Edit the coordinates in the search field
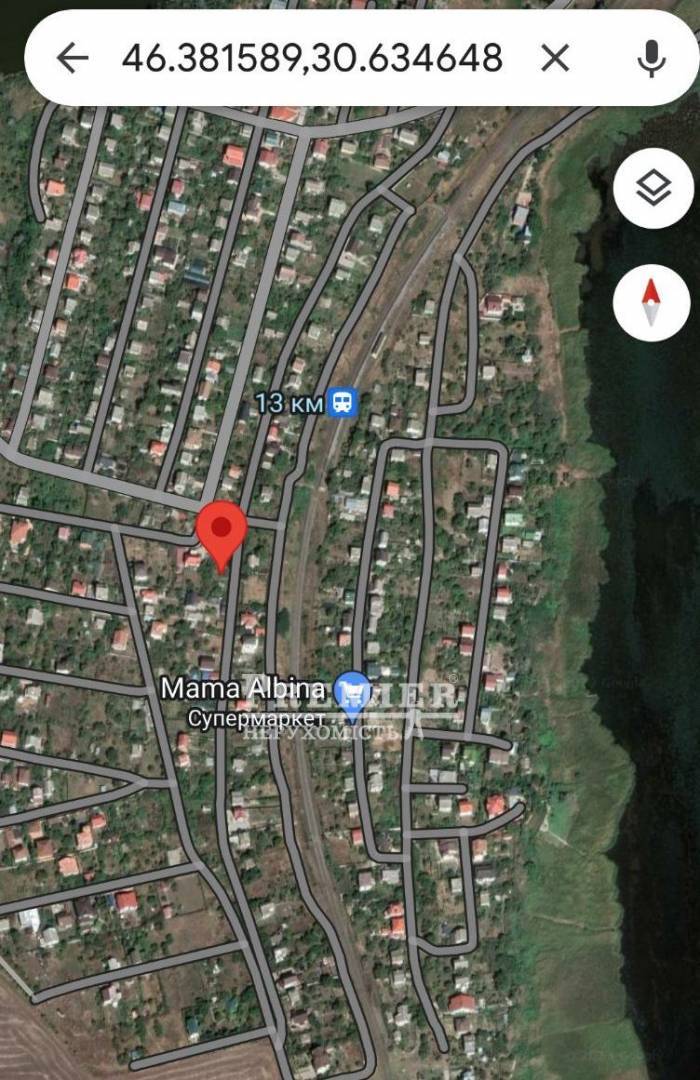This screenshot has height=1080, width=700. point(312,59)
